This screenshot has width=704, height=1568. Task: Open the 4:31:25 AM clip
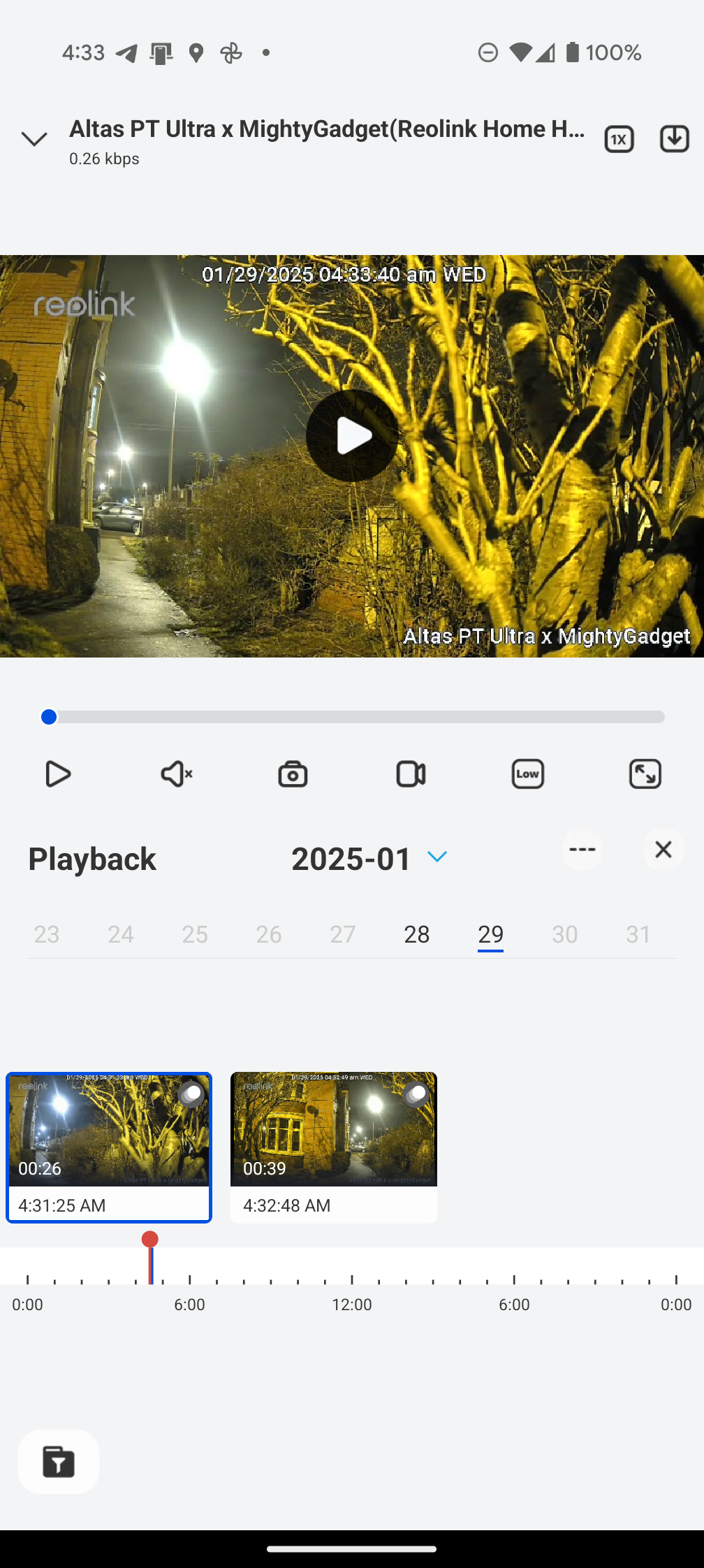109,1147
